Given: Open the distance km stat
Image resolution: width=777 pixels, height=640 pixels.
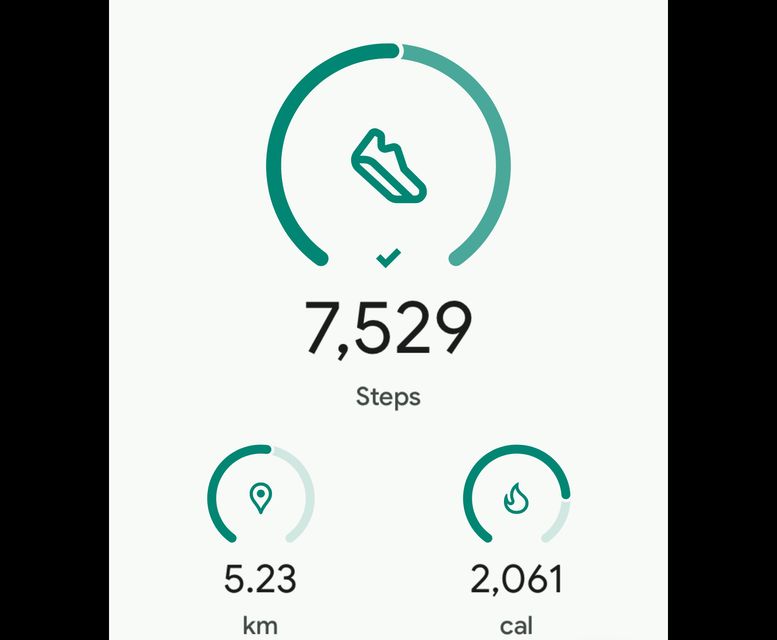Looking at the screenshot, I should (x=260, y=498).
